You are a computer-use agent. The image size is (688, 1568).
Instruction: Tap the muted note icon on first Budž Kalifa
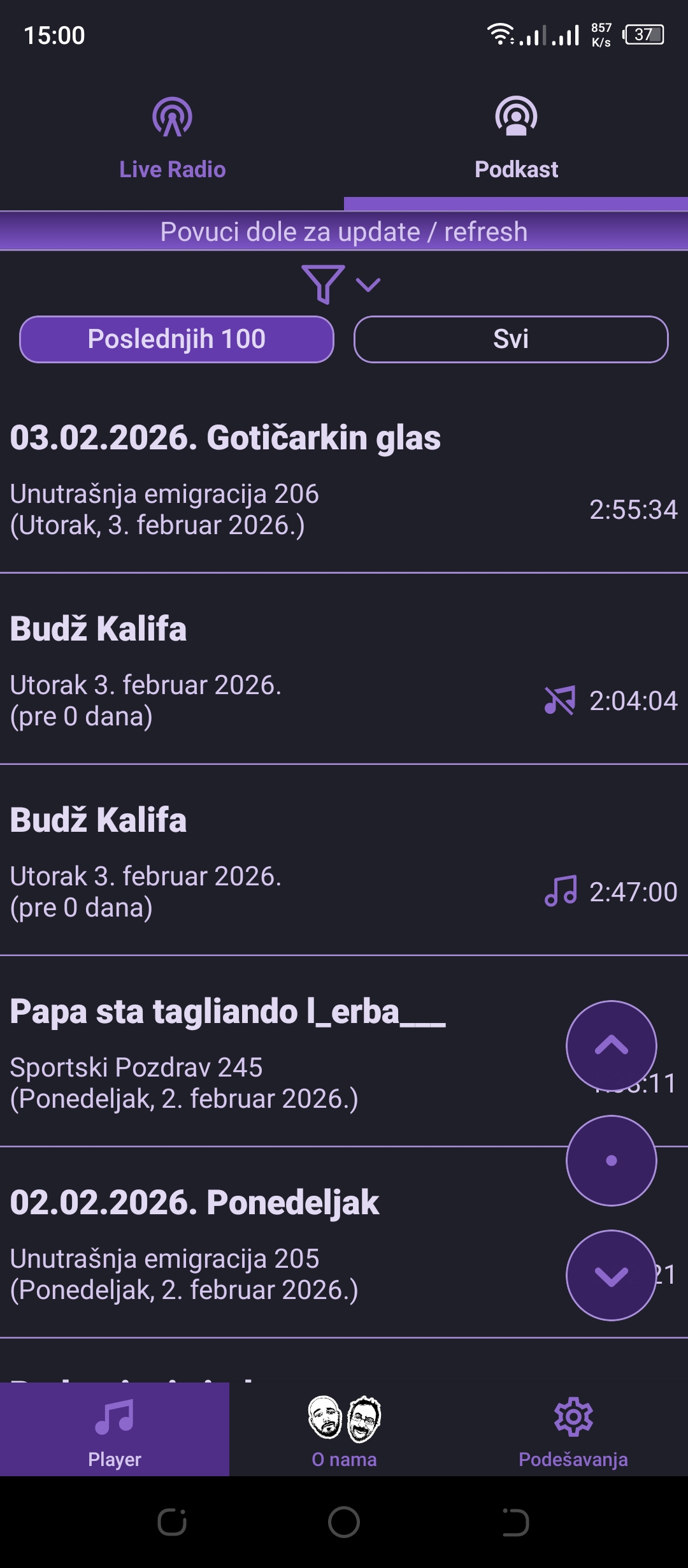pyautogui.click(x=559, y=700)
